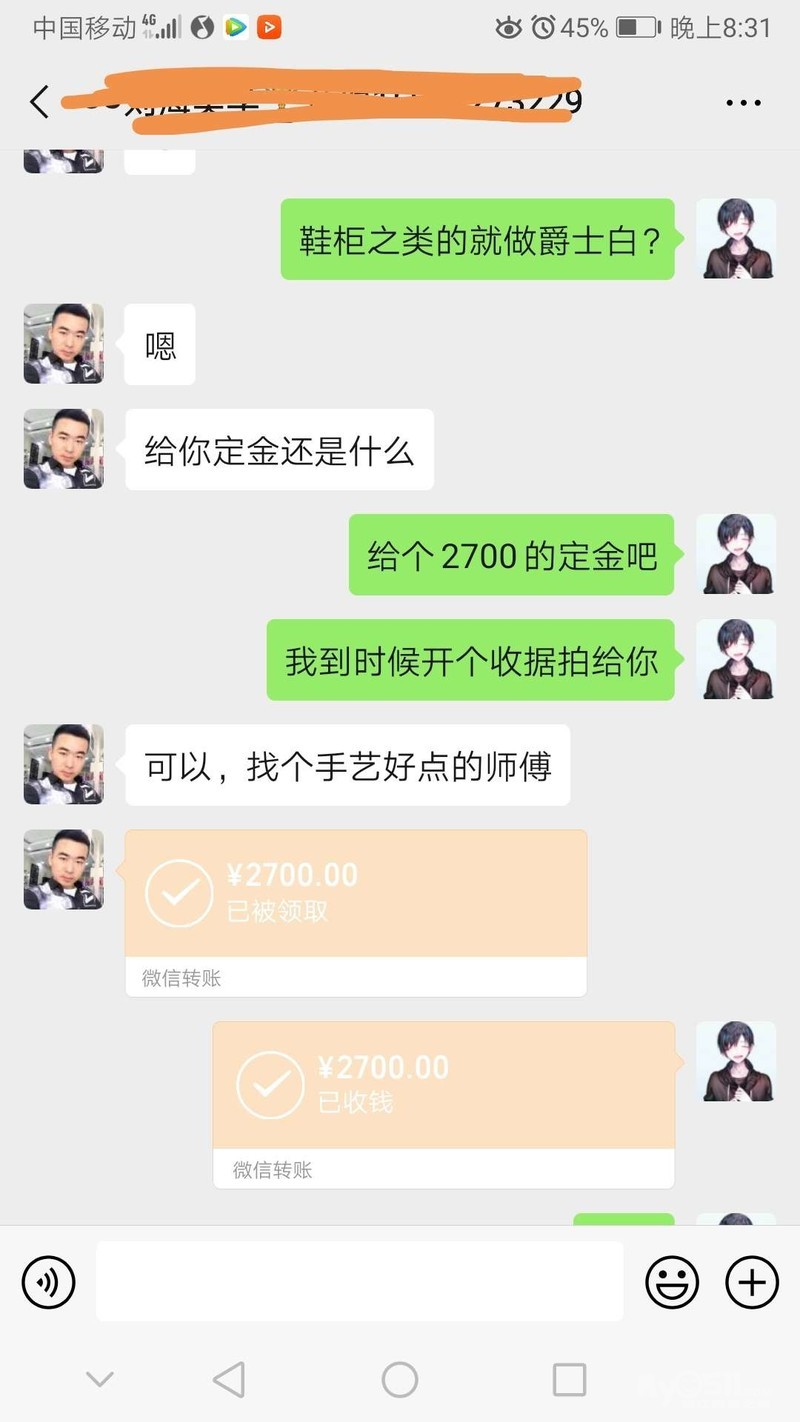The width and height of the screenshot is (800, 1422).
Task: Open the chat info overflow menu
Action: pos(743,103)
